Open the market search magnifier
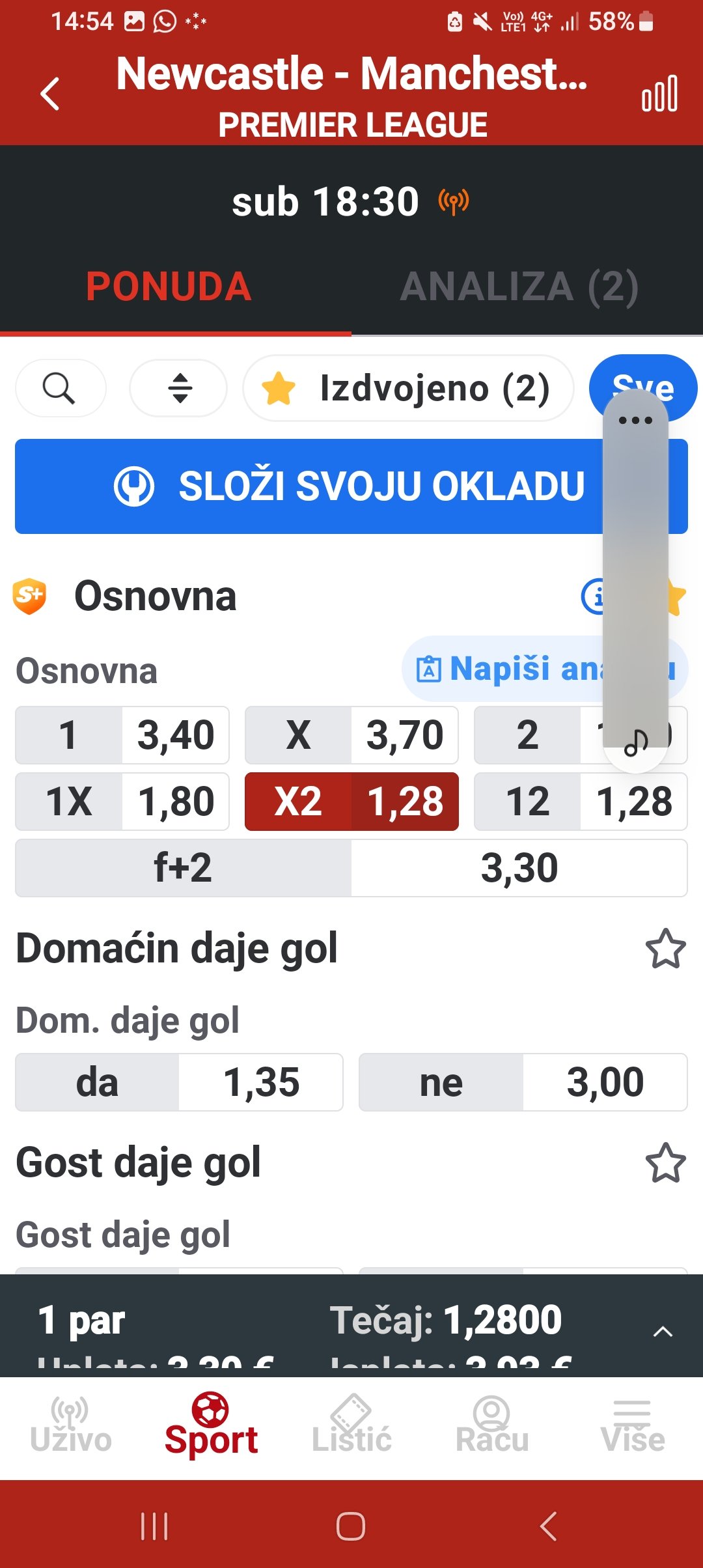The image size is (703, 1568). [x=59, y=389]
